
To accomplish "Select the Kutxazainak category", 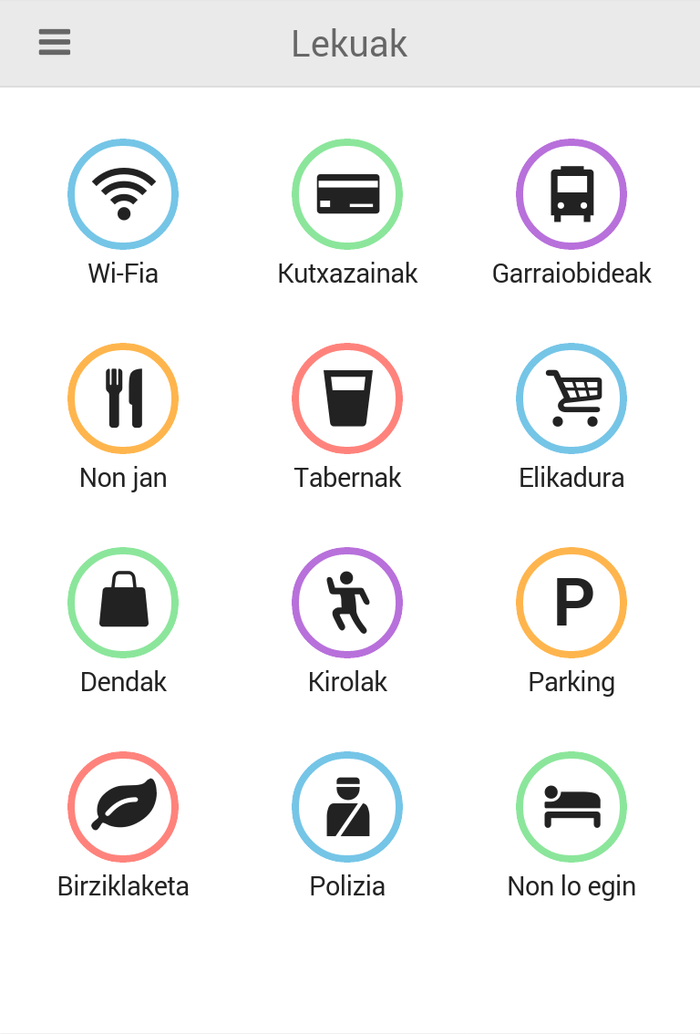I will point(347,194).
